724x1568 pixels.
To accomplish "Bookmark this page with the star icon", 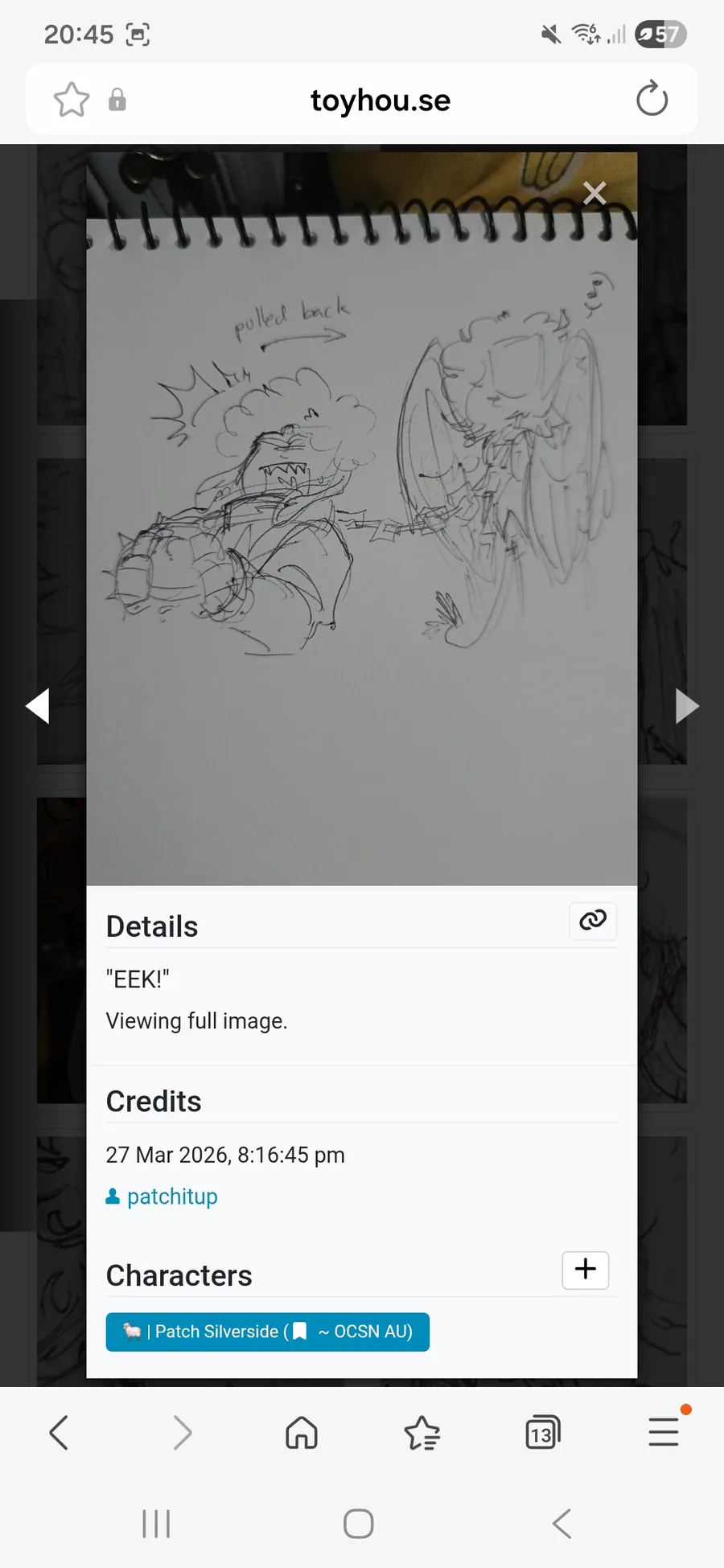I will pos(71,100).
